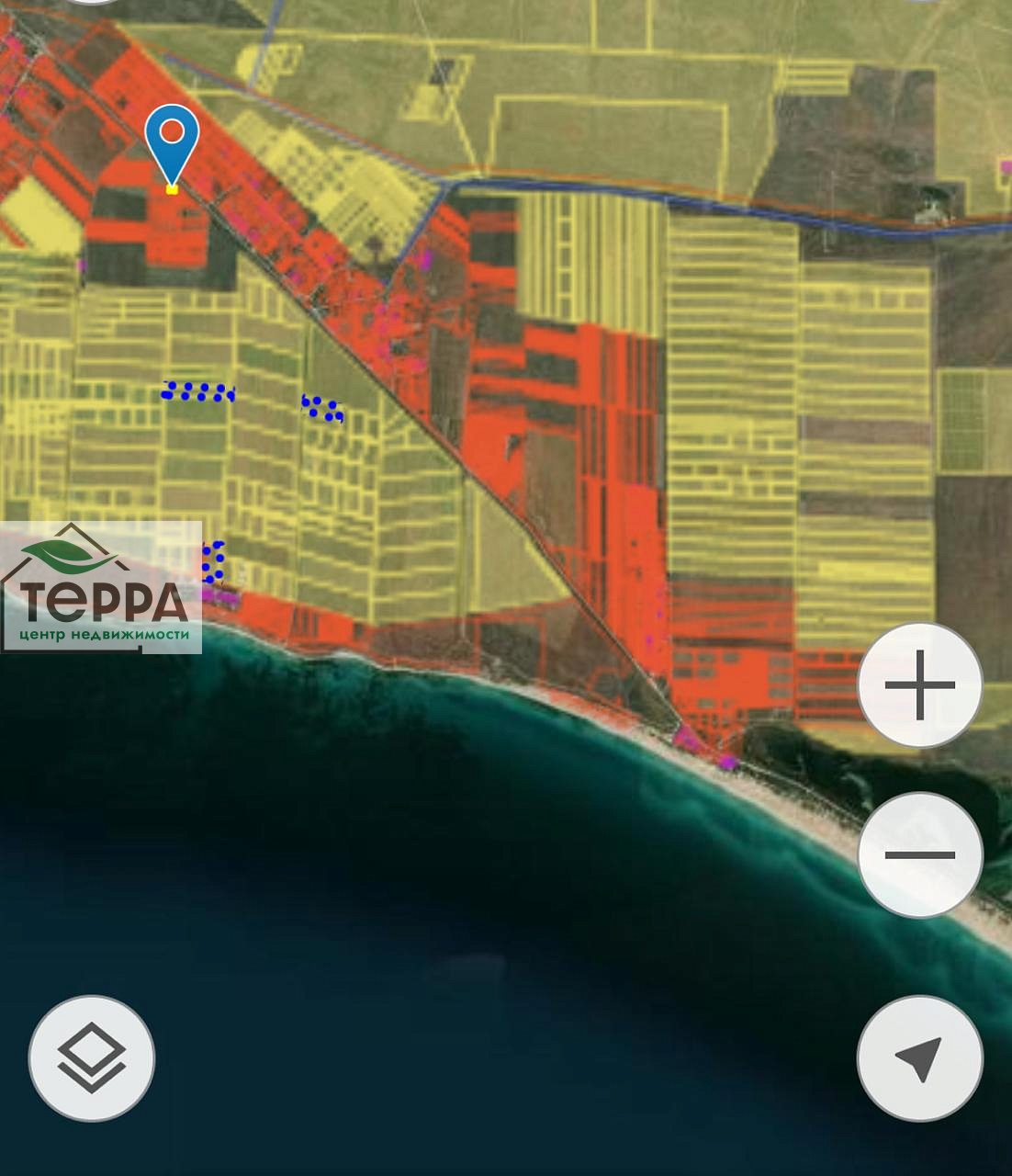This screenshot has width=1012, height=1176.
Task: Zoom in on the map
Action: coord(920,684)
